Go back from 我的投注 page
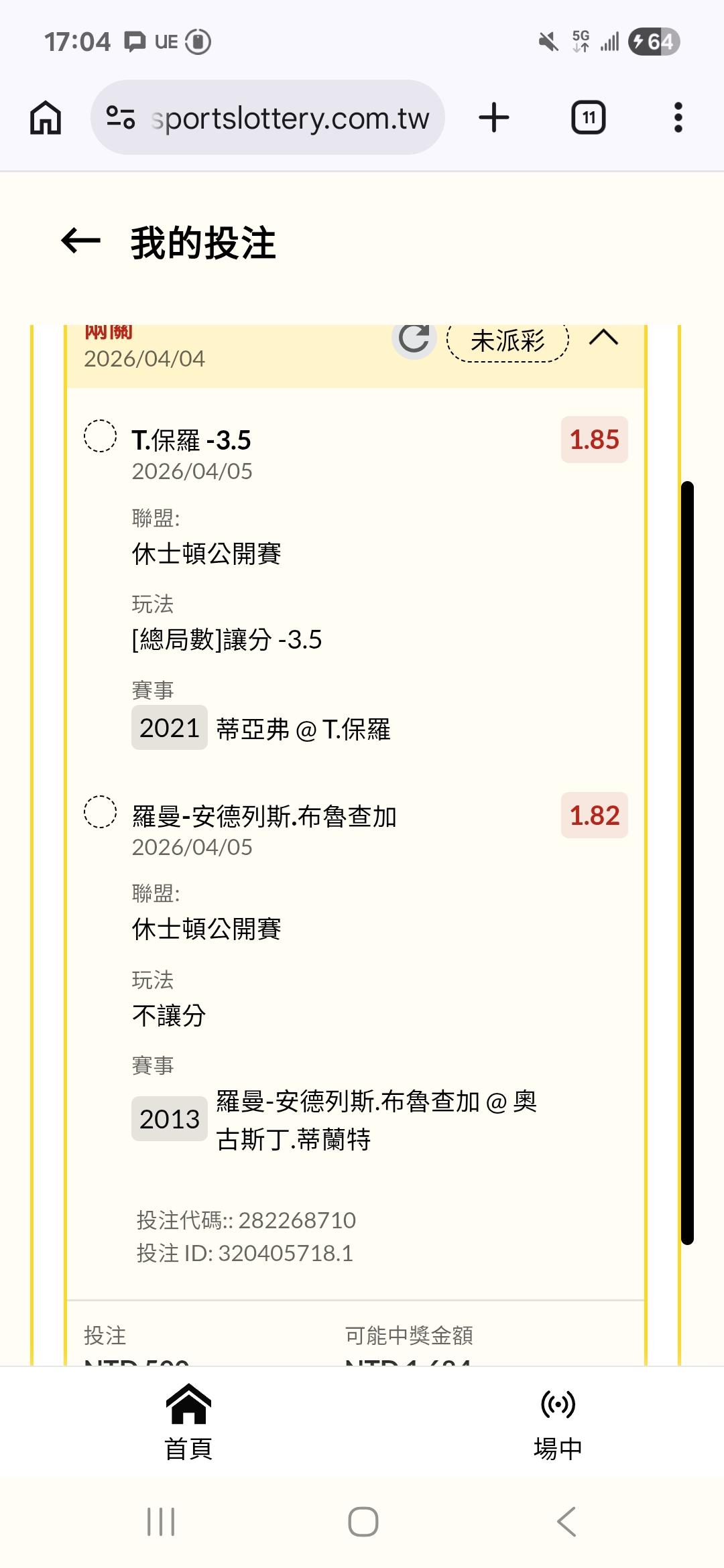This screenshot has width=724, height=1568. point(80,241)
